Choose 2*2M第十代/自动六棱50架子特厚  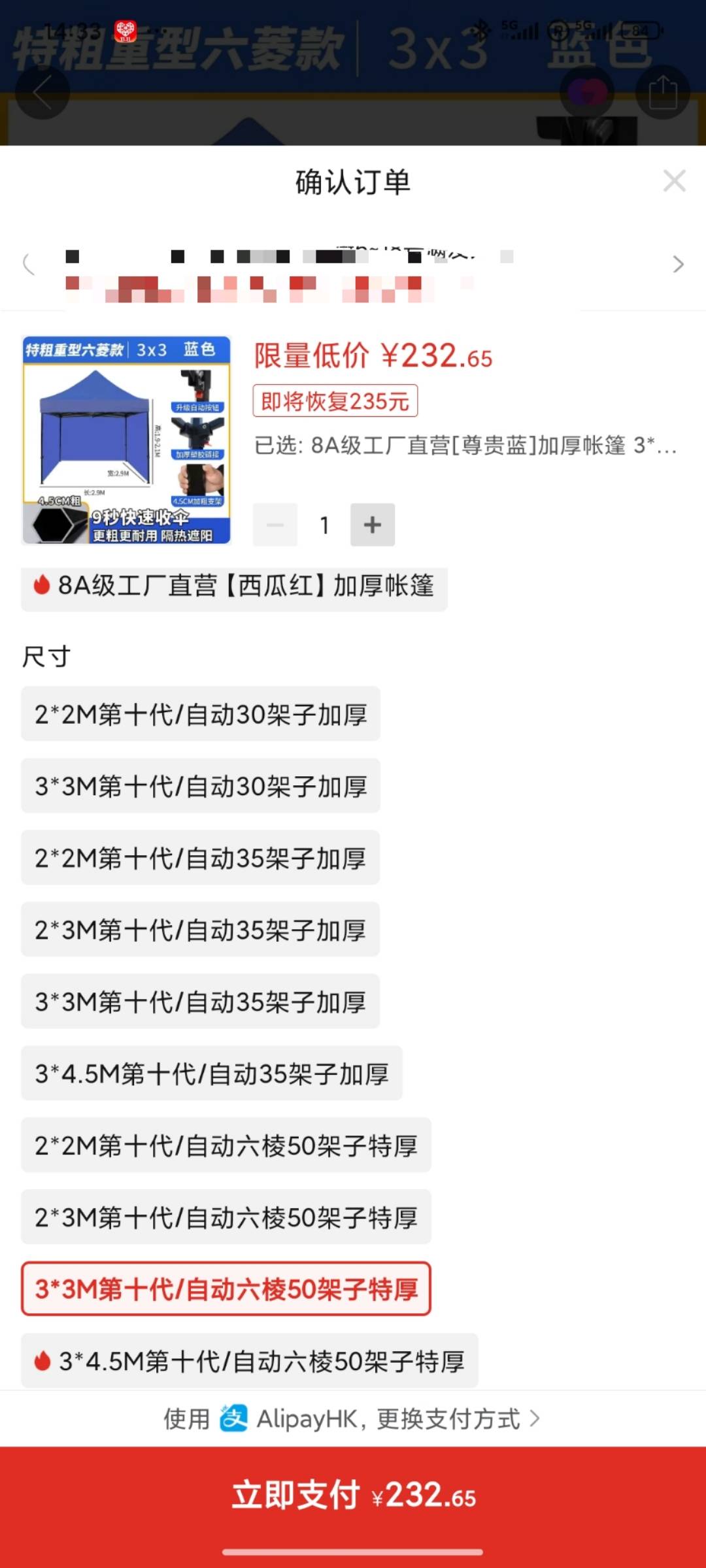click(226, 1145)
